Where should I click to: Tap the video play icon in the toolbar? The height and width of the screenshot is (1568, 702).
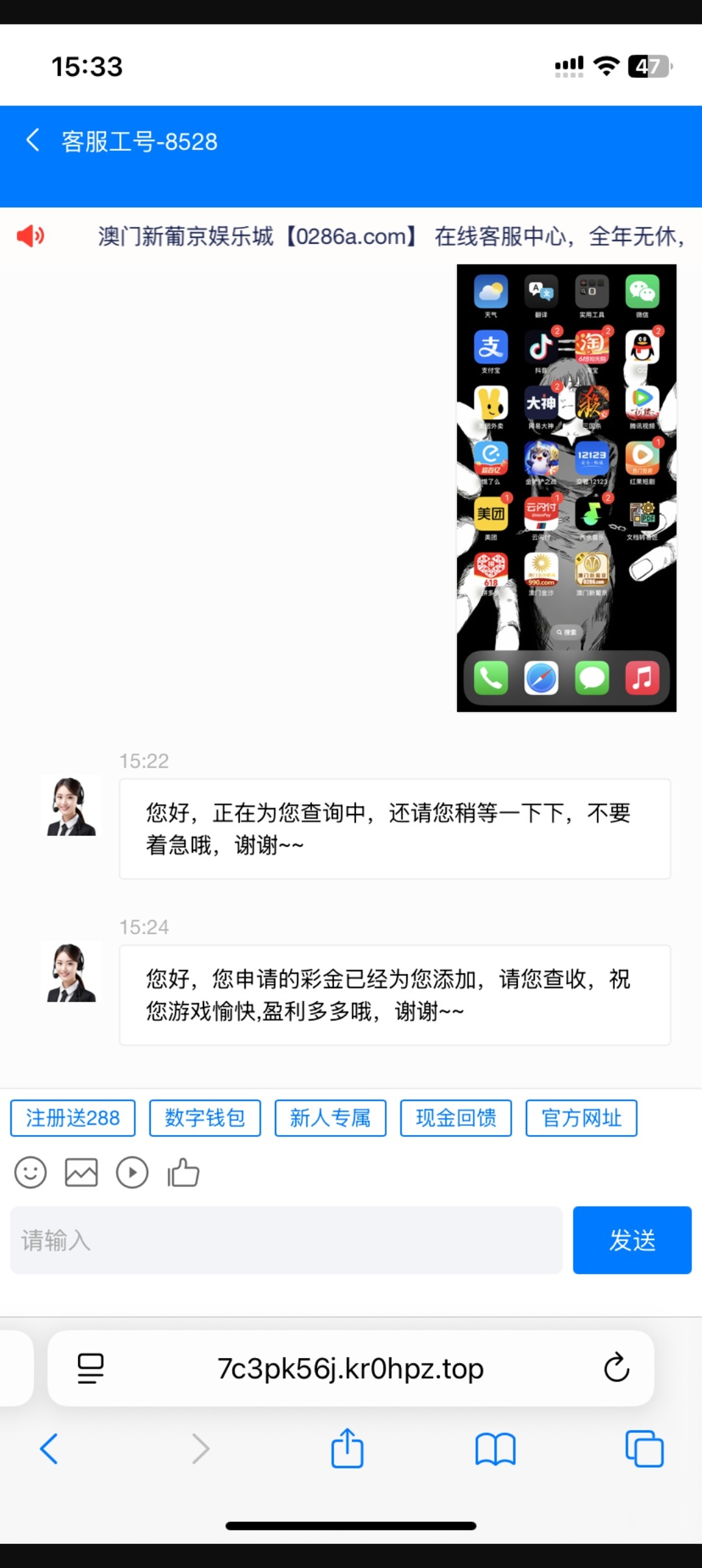132,1173
